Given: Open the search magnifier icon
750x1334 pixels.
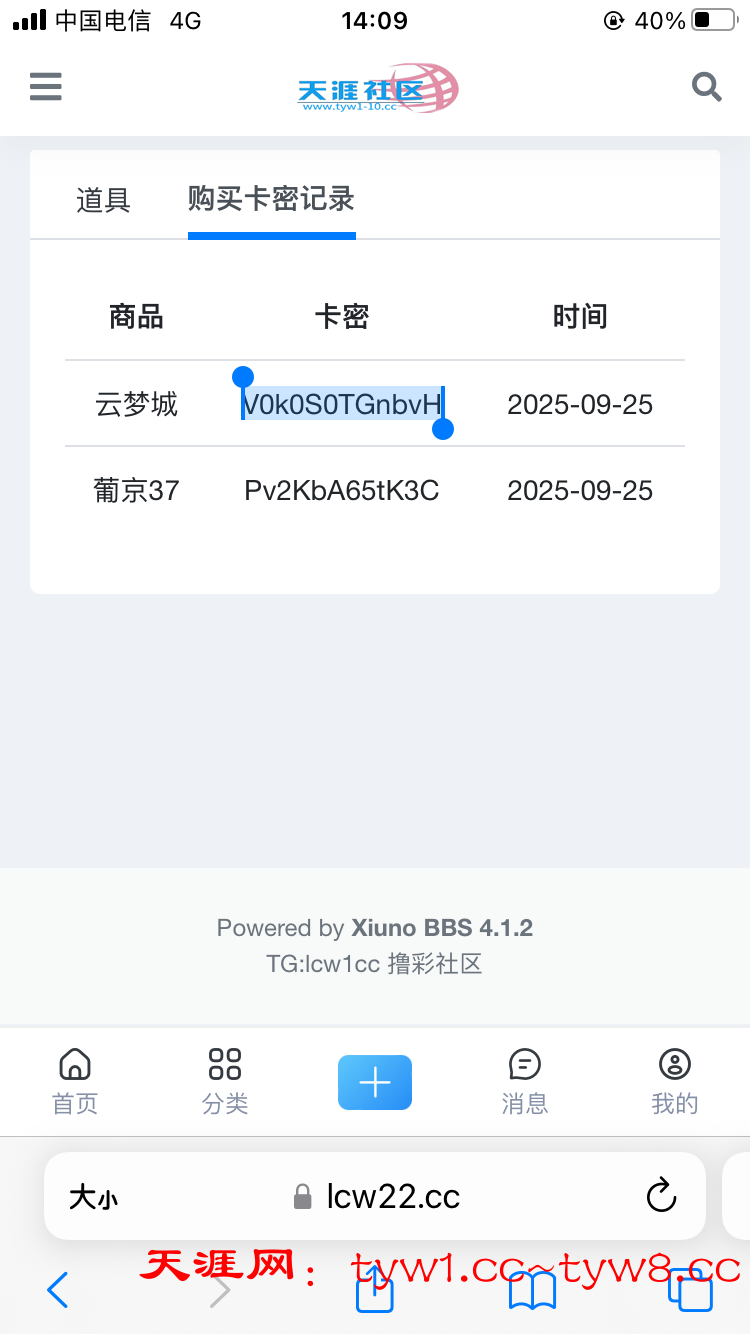Looking at the screenshot, I should 707,87.
